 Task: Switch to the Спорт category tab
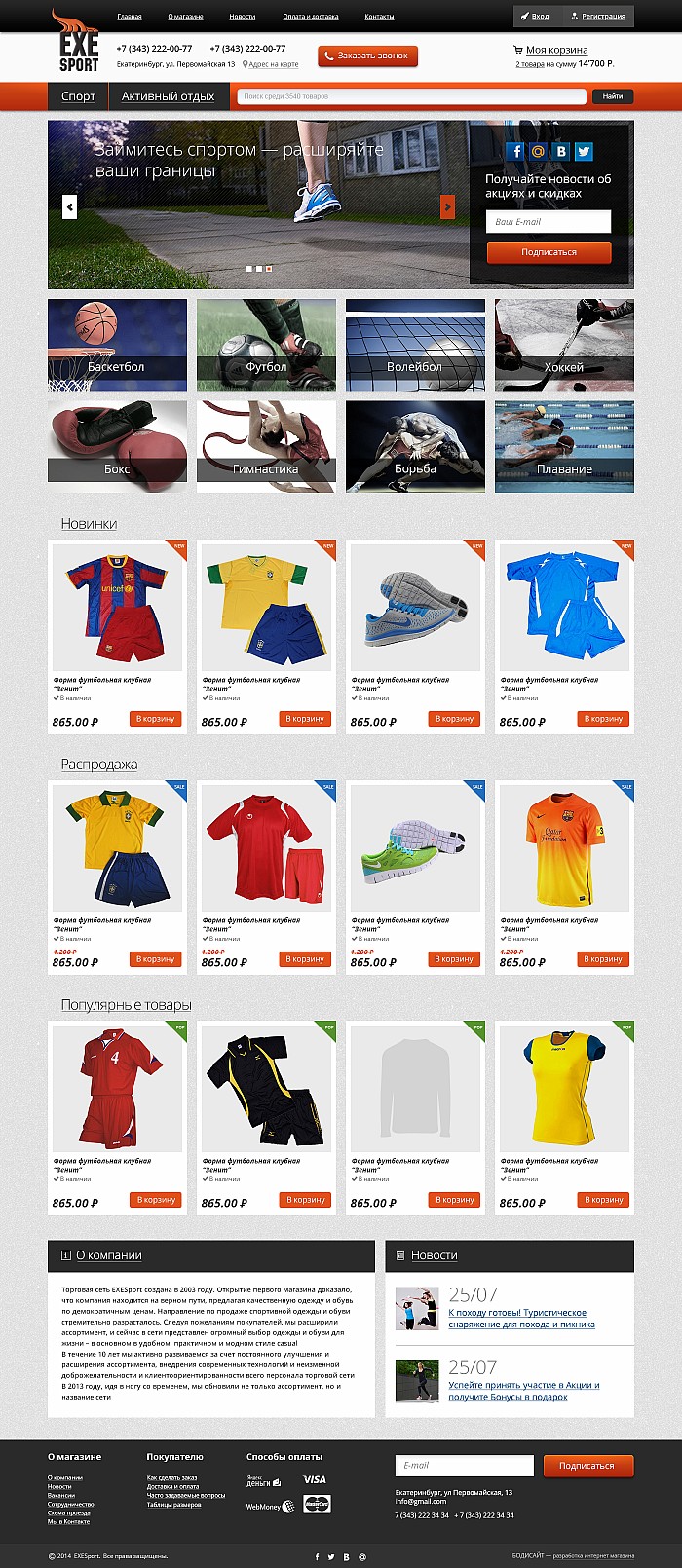(78, 96)
